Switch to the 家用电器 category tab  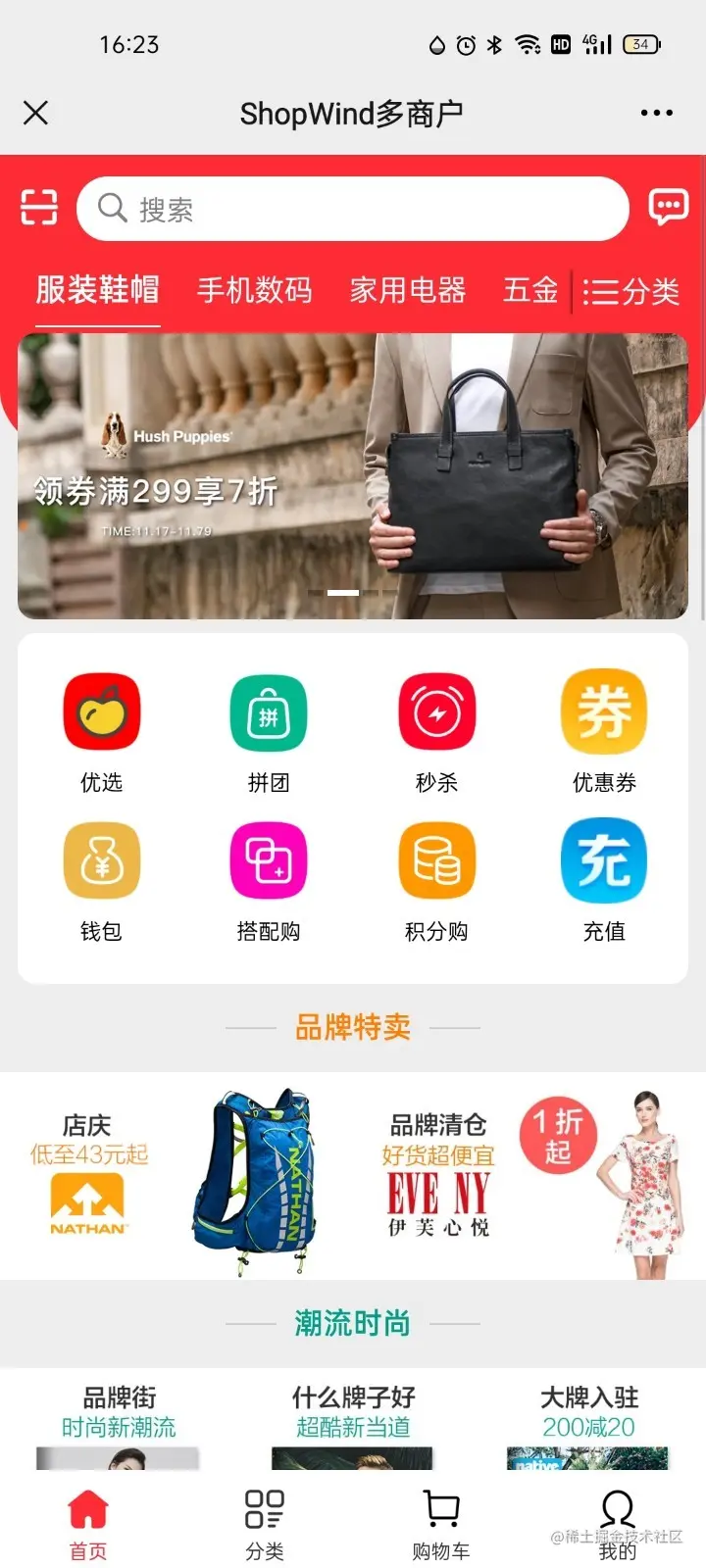(408, 290)
